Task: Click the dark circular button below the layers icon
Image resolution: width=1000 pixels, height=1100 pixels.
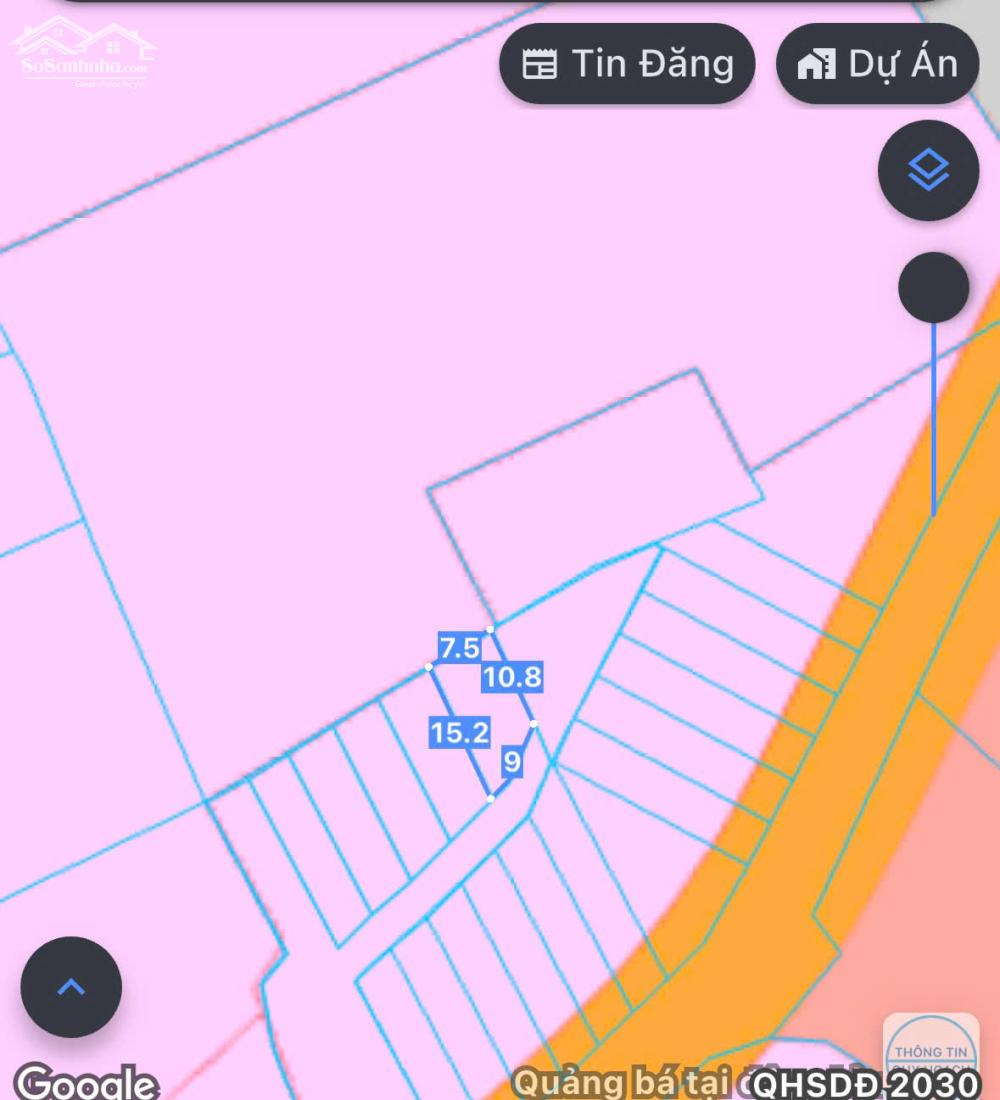Action: tap(934, 287)
